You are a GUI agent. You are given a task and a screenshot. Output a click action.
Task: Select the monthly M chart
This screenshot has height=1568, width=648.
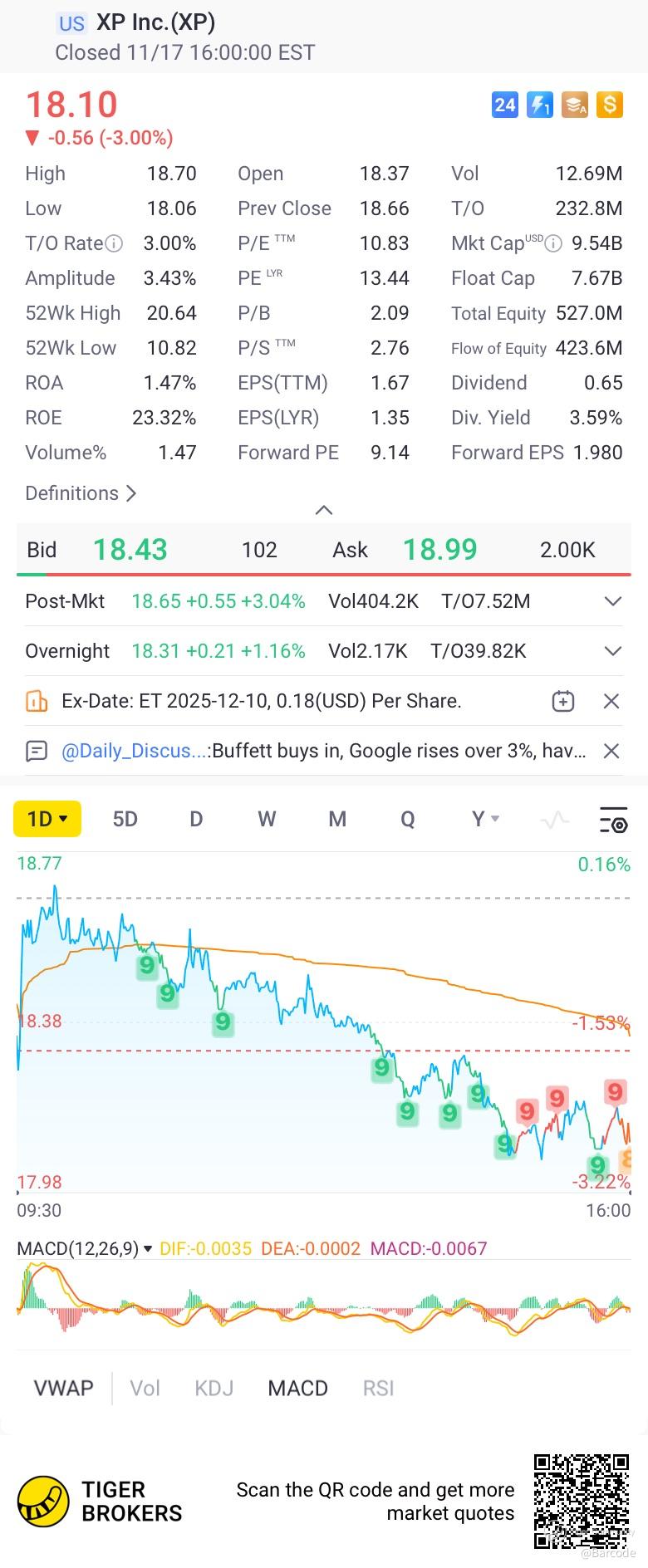[337, 820]
